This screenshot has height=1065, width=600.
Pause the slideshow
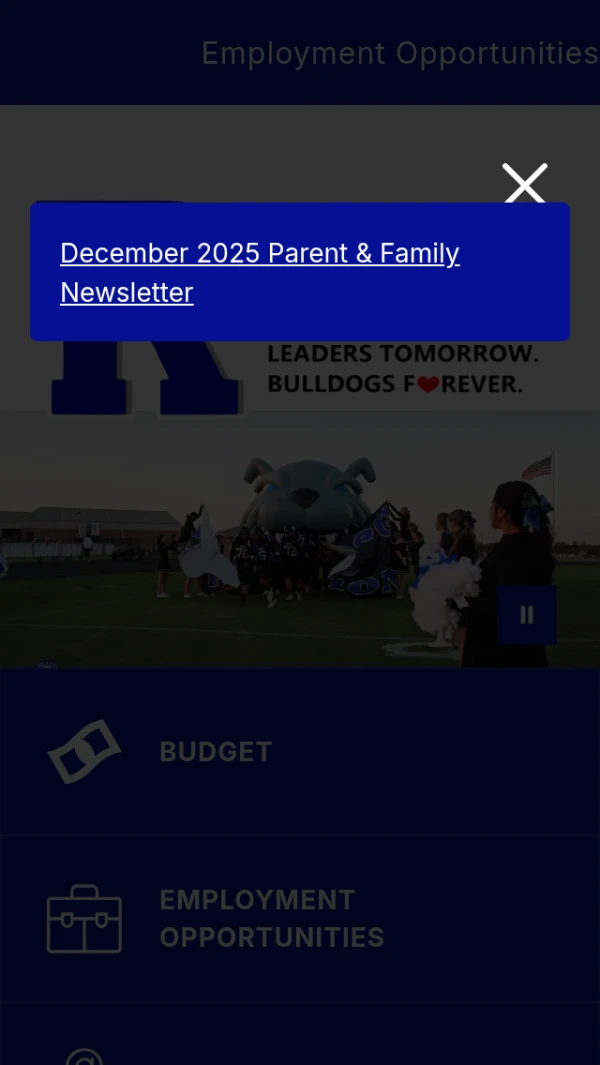[527, 615]
